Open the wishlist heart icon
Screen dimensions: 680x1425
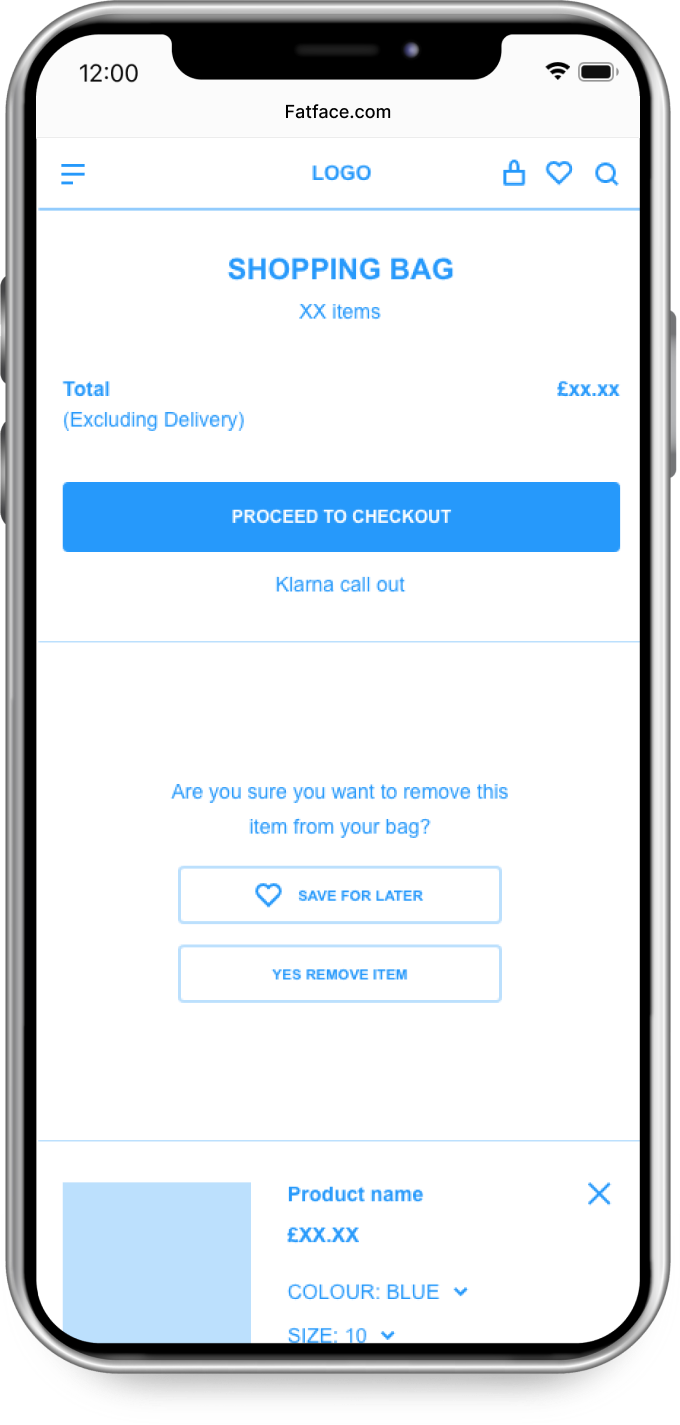559,173
